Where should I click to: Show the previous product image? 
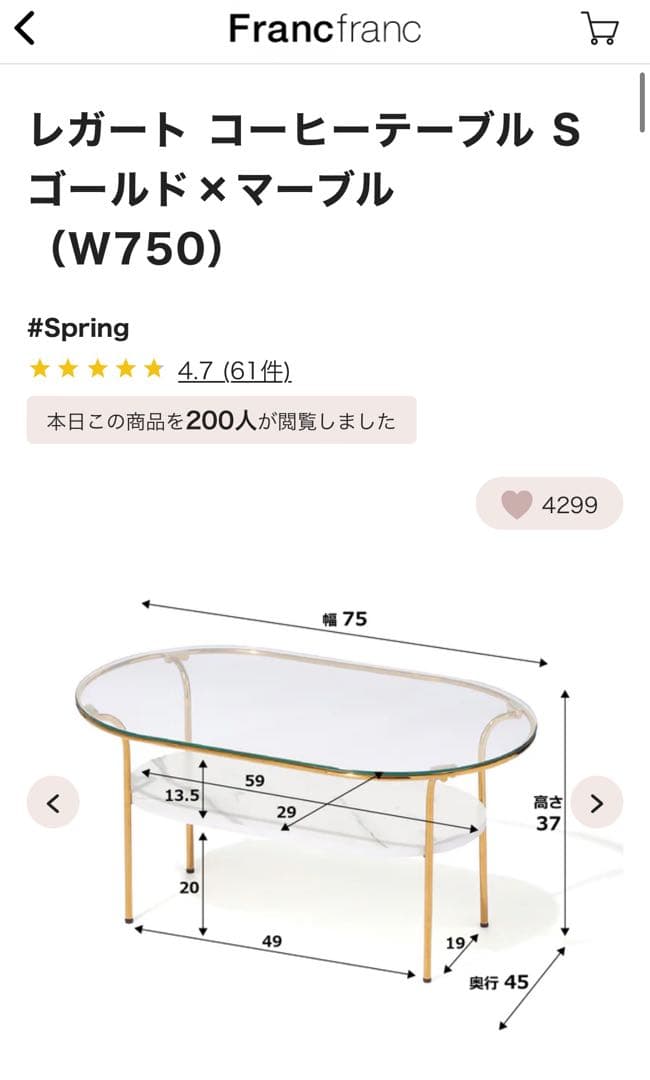[x=53, y=802]
